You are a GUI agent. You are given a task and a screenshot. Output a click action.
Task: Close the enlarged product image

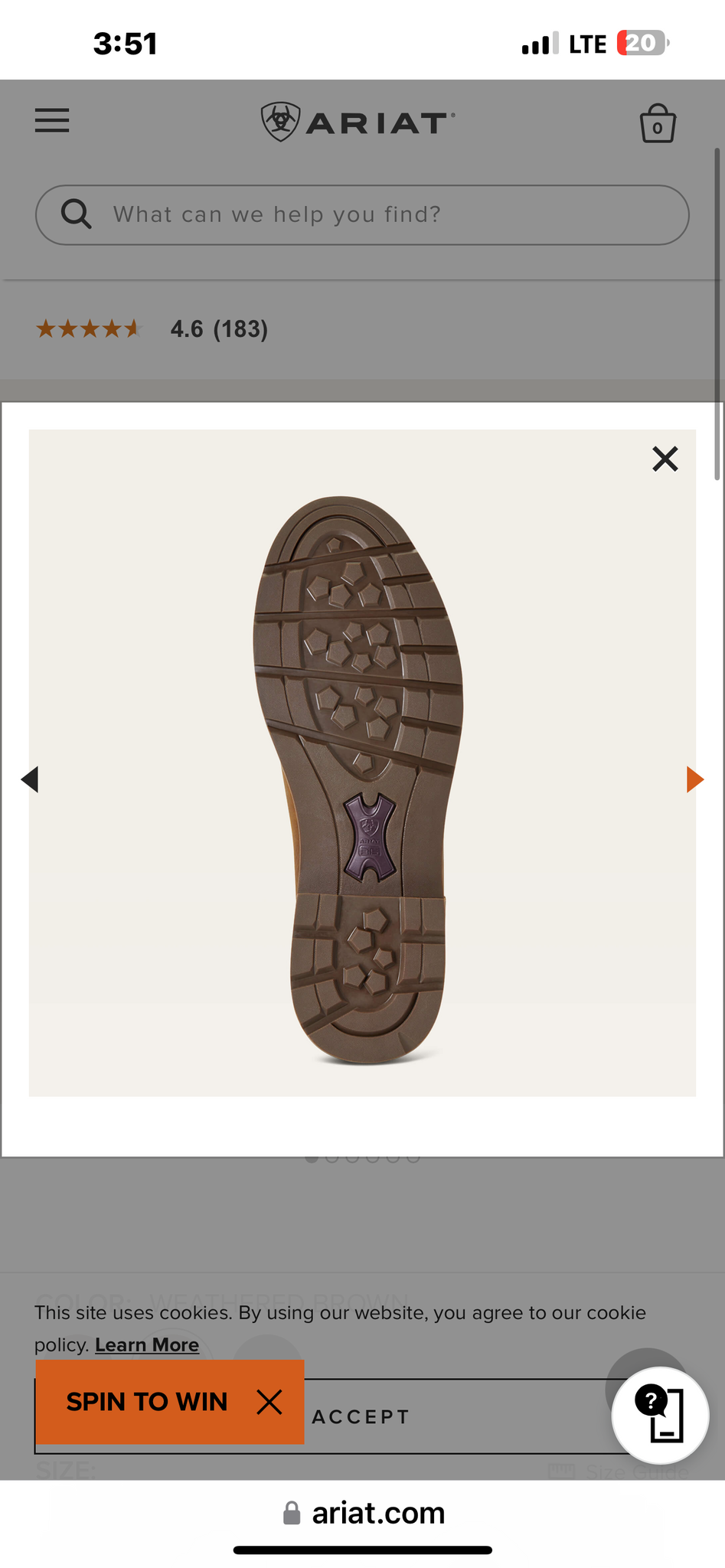coord(665,459)
